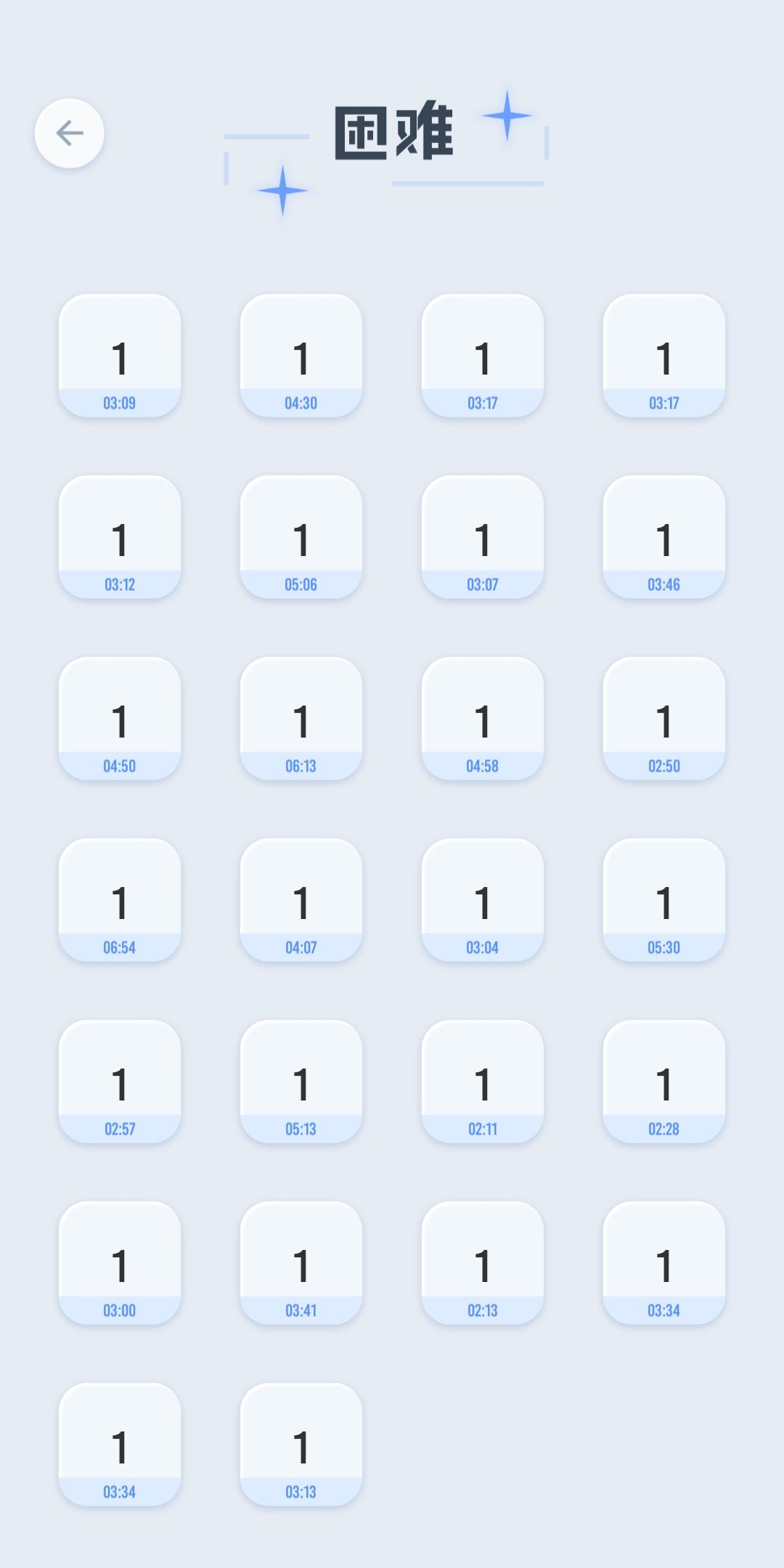Select the level showing 05:30
This screenshot has height=1568, width=784.
[664, 900]
